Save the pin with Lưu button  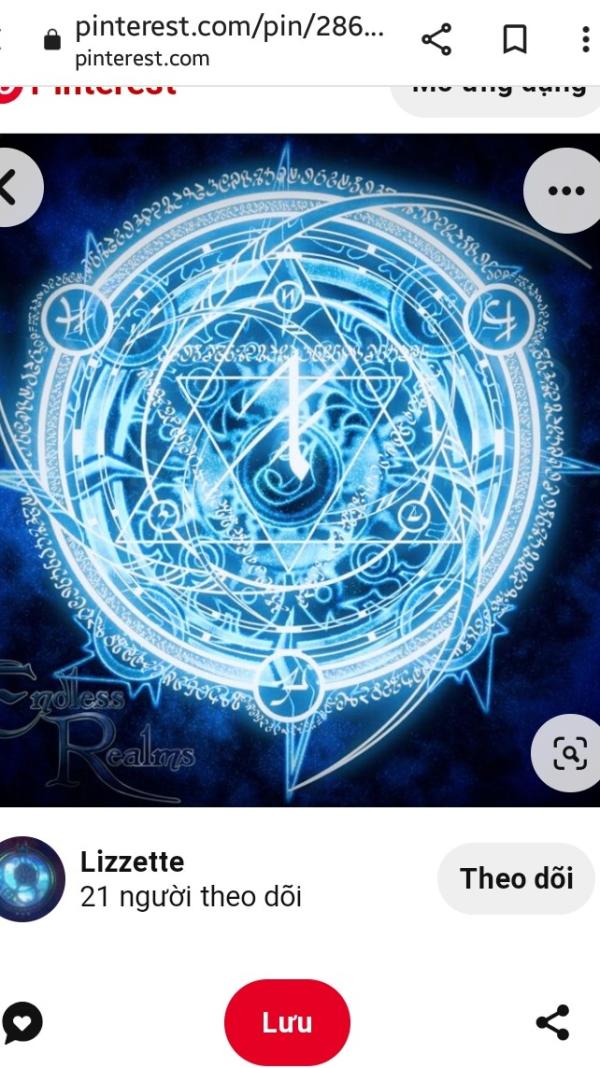click(x=287, y=1022)
